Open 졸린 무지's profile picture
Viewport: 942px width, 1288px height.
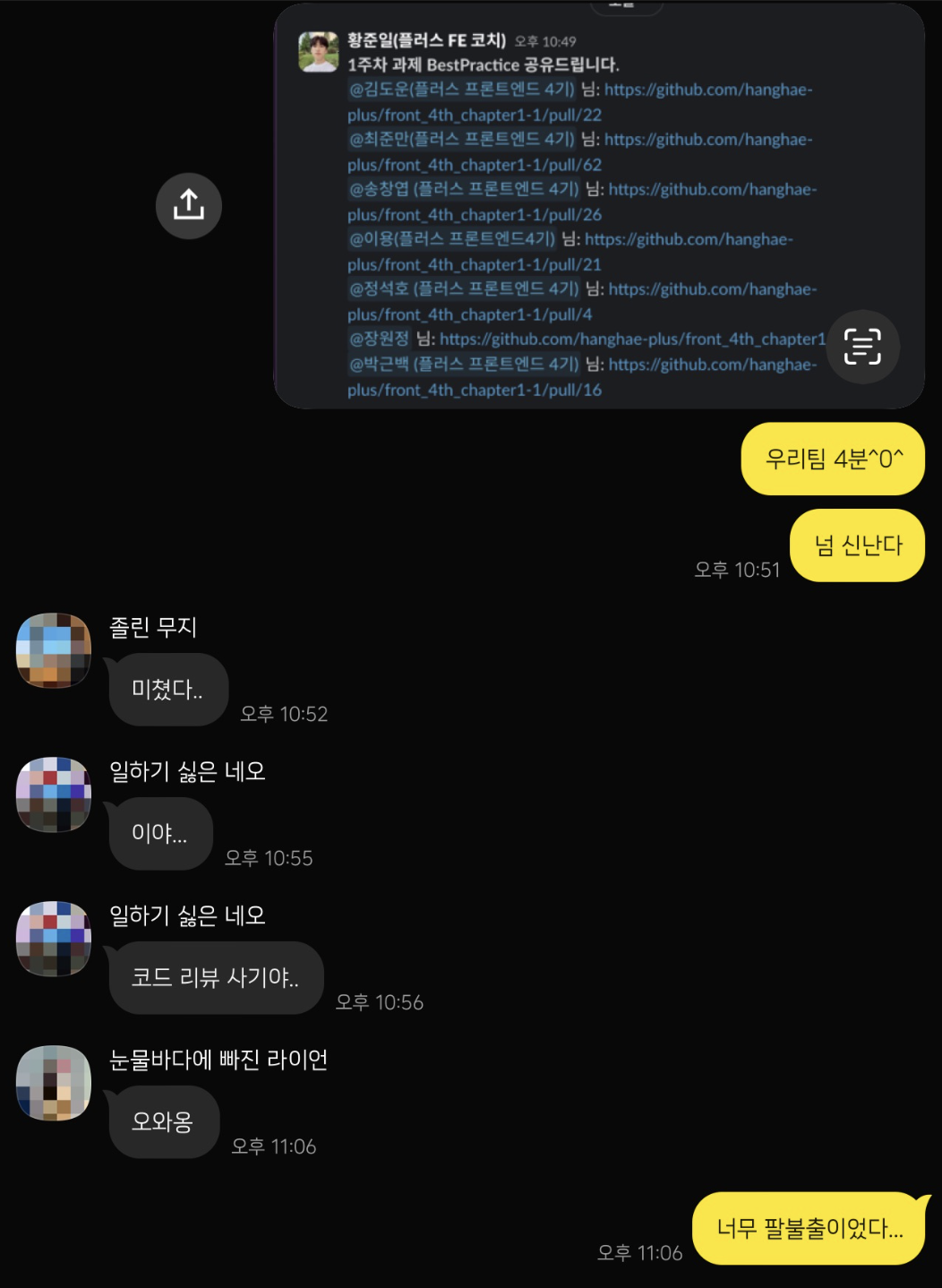[54, 650]
